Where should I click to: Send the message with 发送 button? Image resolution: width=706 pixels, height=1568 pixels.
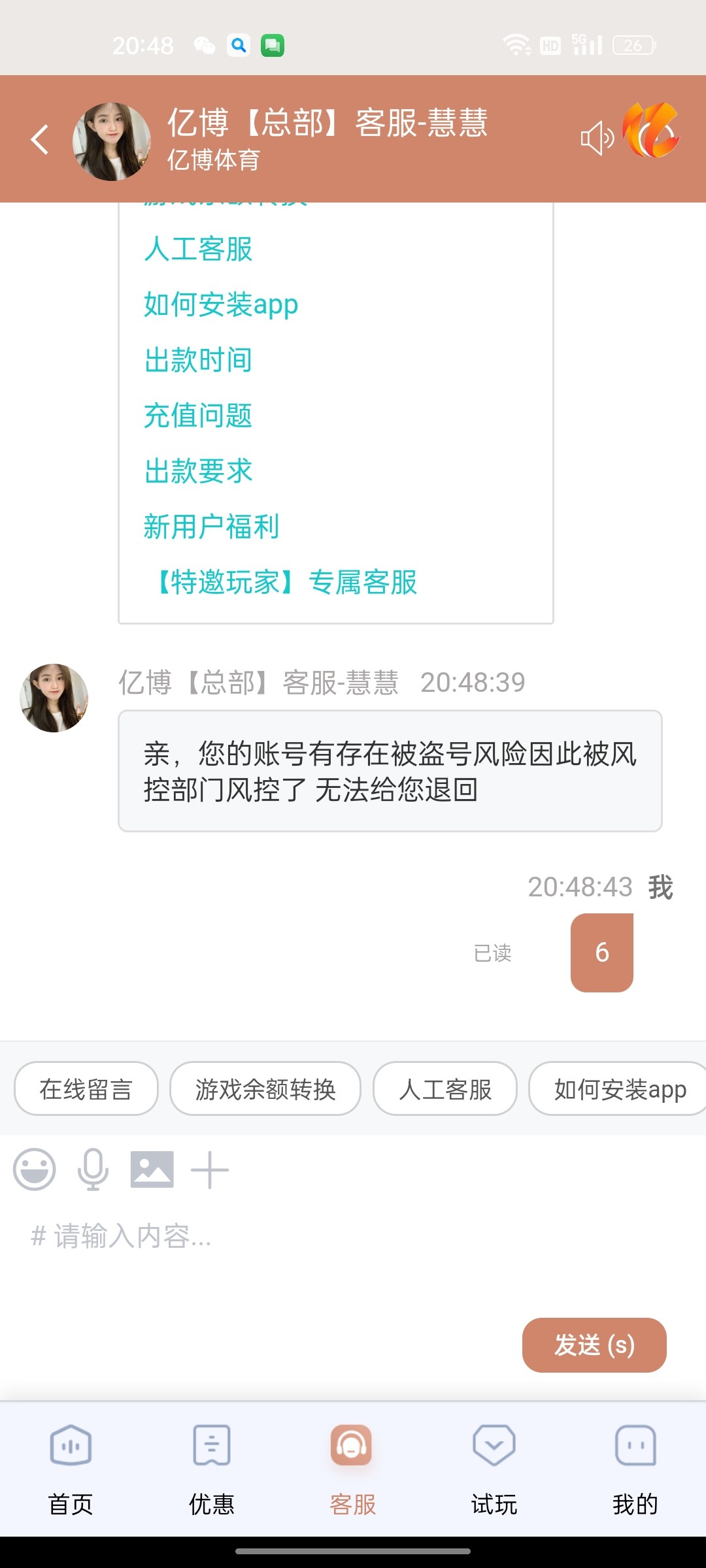(594, 1345)
